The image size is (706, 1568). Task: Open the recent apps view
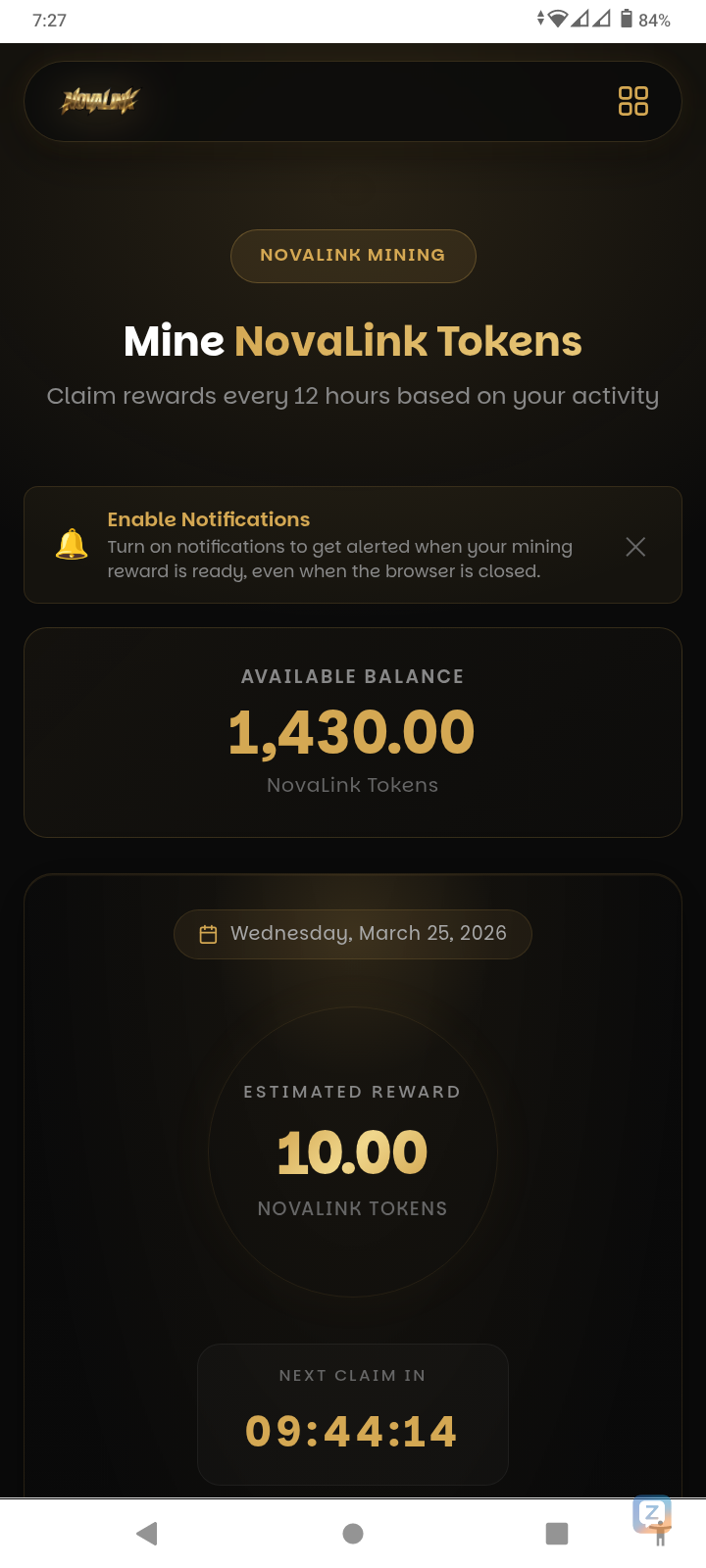click(x=557, y=1534)
